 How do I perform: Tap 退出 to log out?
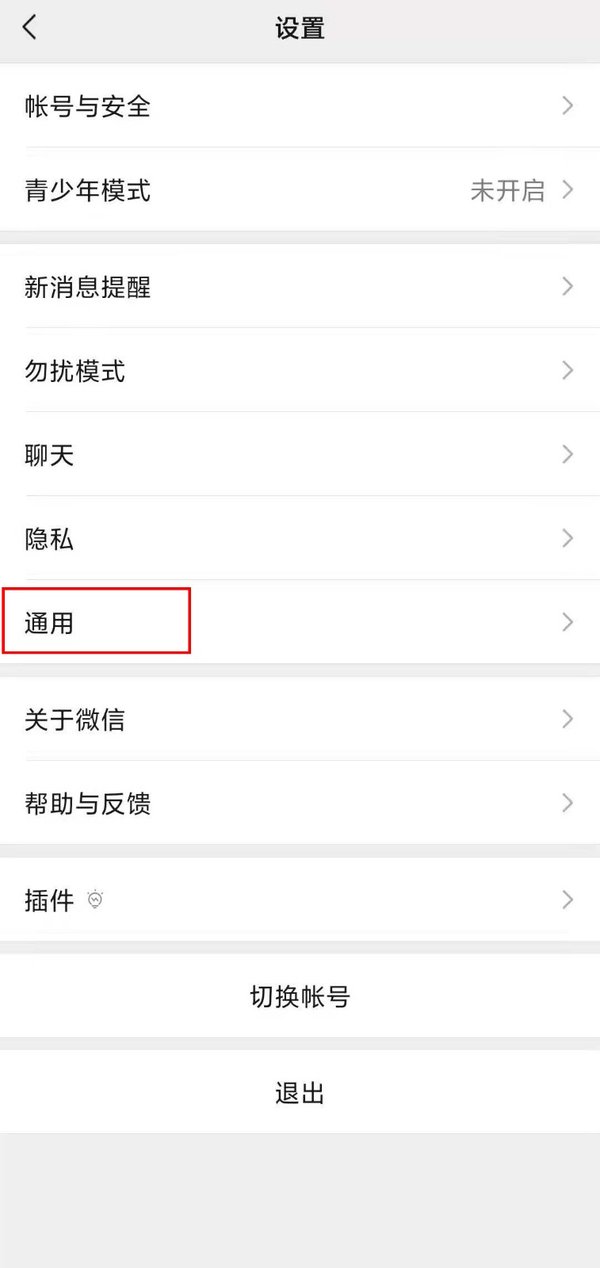[x=300, y=1093]
